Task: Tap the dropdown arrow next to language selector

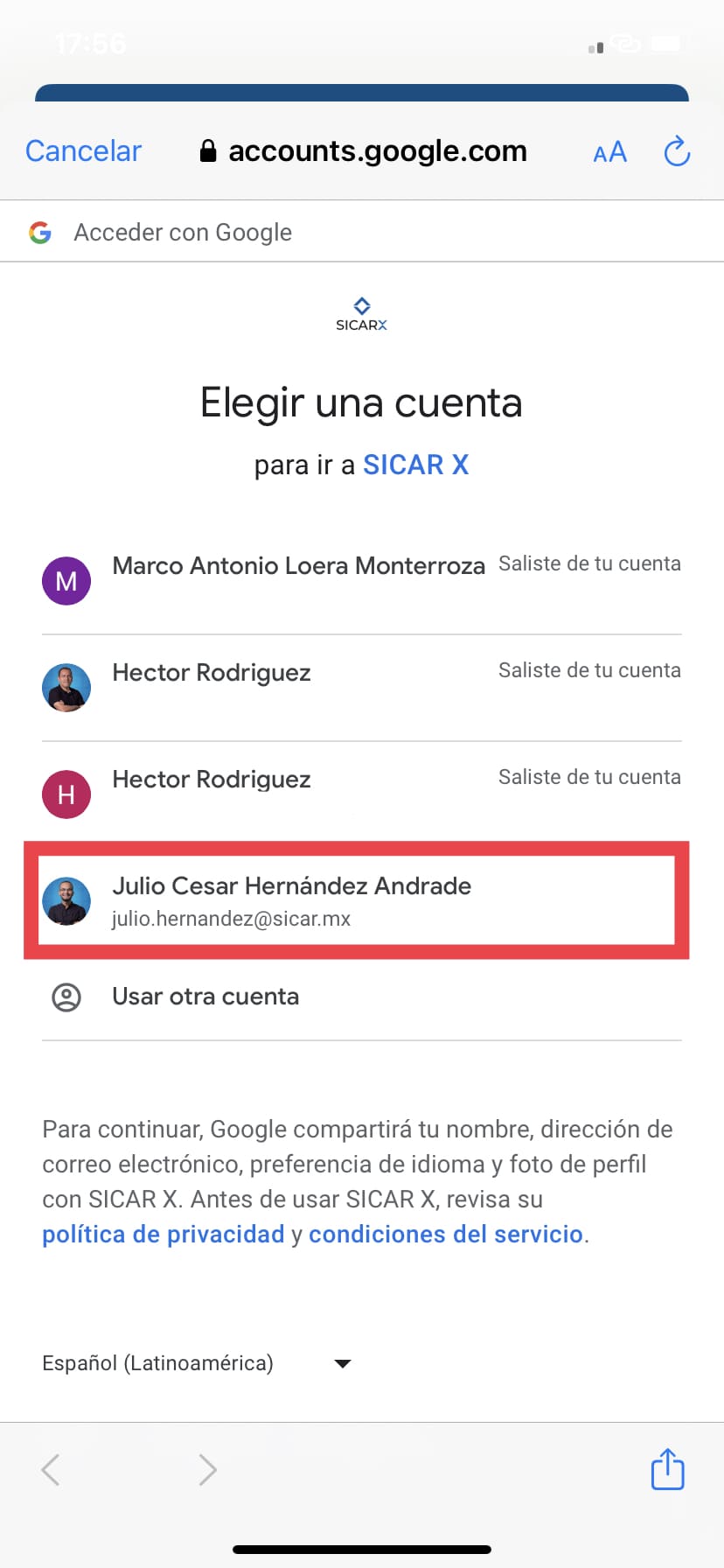Action: tap(343, 1362)
